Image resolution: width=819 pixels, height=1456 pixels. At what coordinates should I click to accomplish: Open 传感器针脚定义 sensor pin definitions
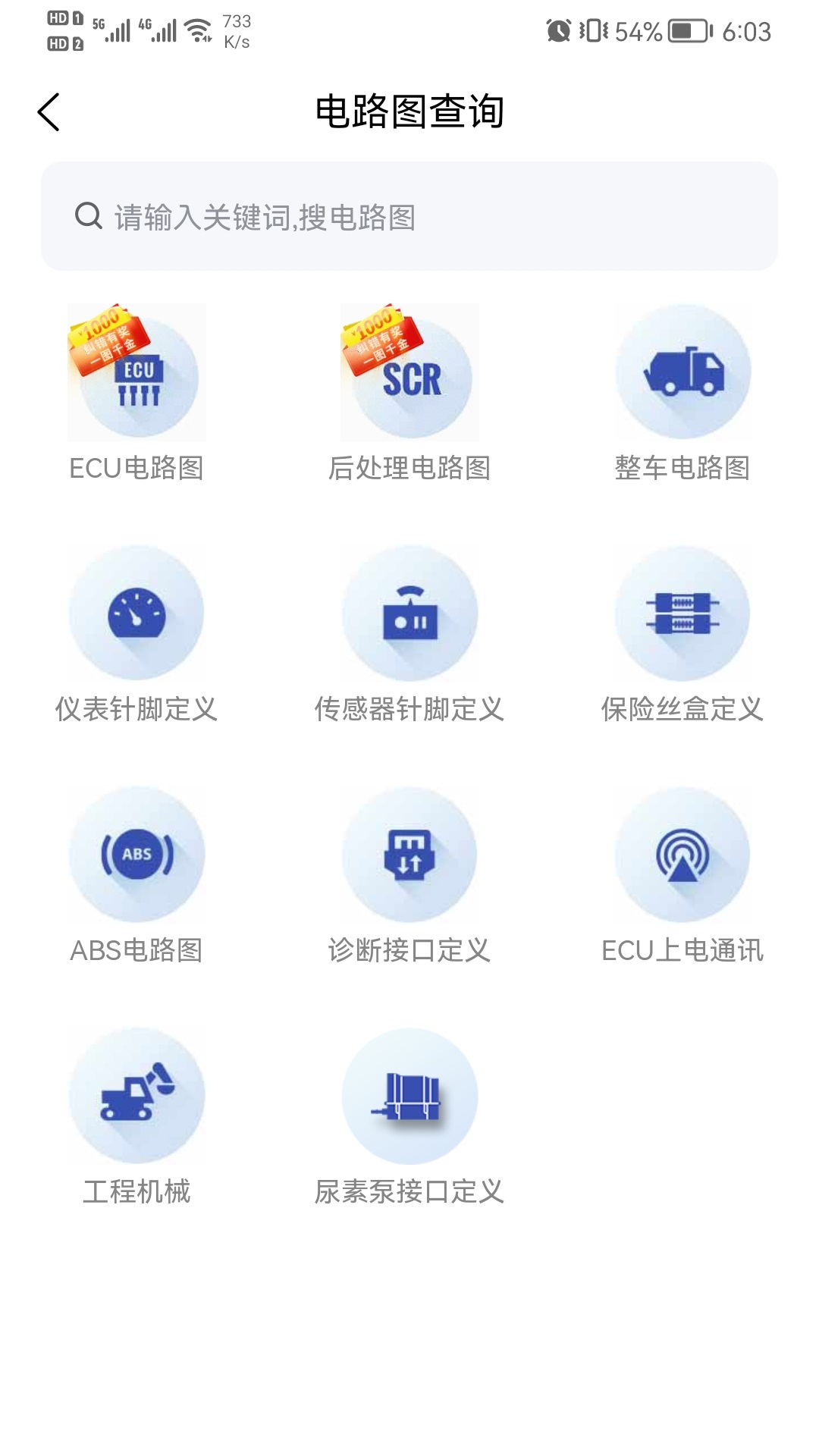[x=409, y=616]
